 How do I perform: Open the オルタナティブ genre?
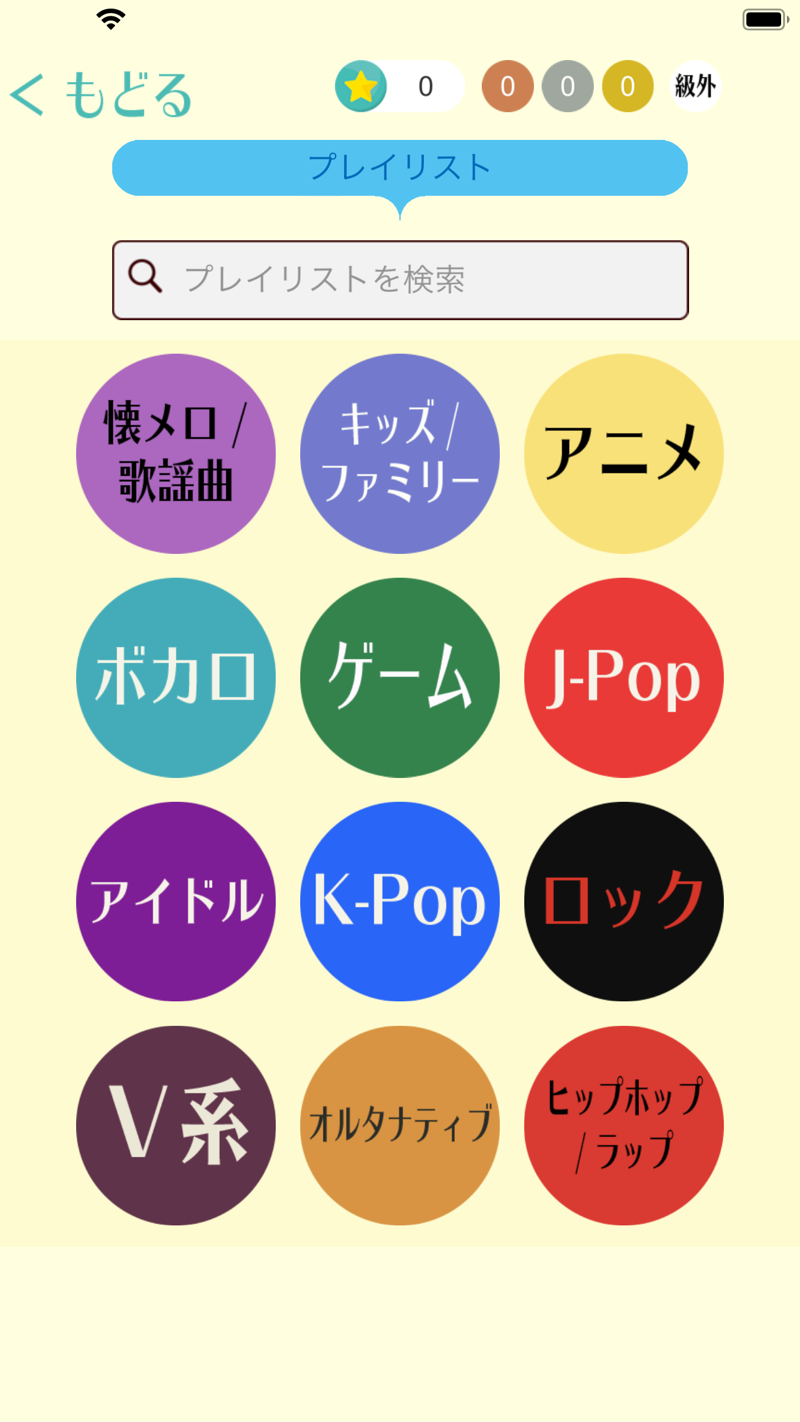click(400, 1125)
